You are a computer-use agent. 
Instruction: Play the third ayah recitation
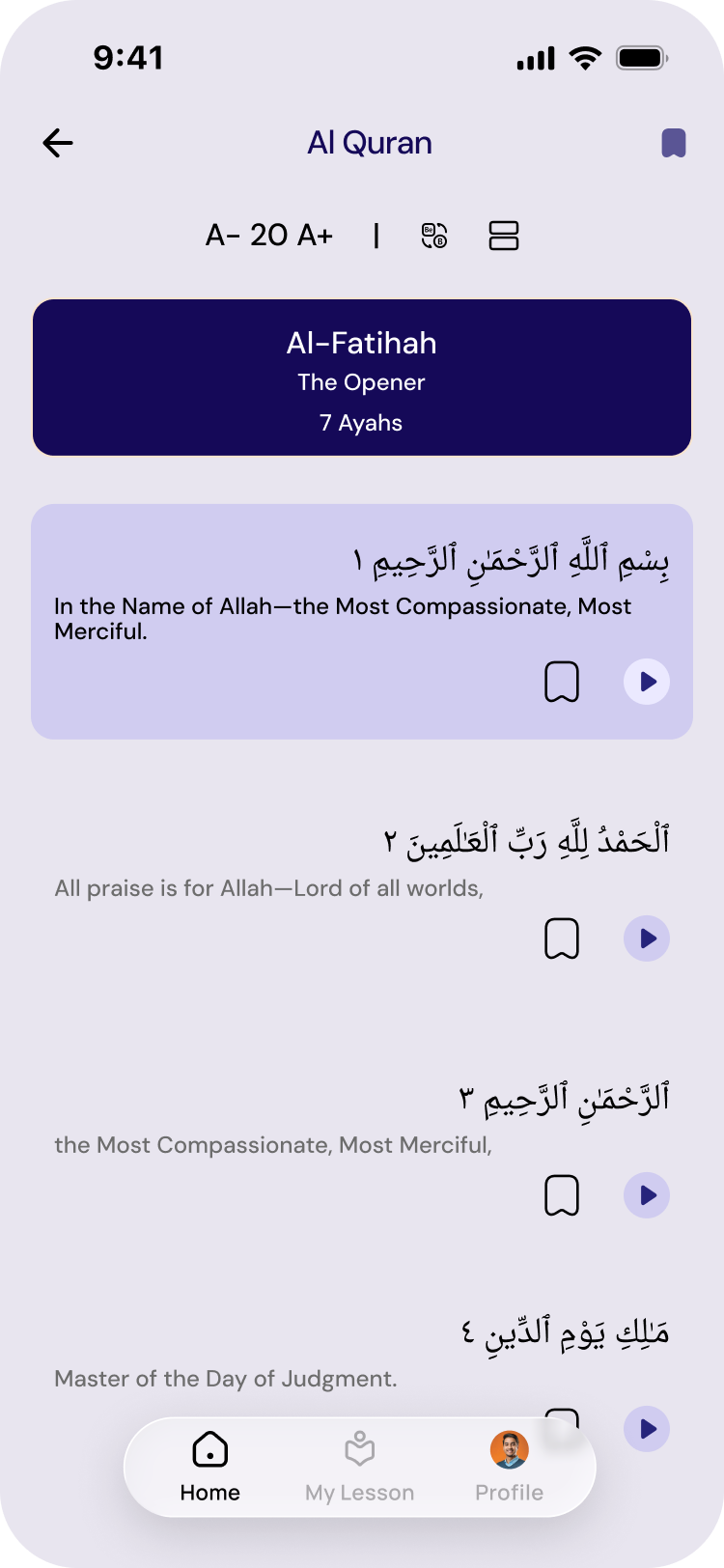[647, 1194]
